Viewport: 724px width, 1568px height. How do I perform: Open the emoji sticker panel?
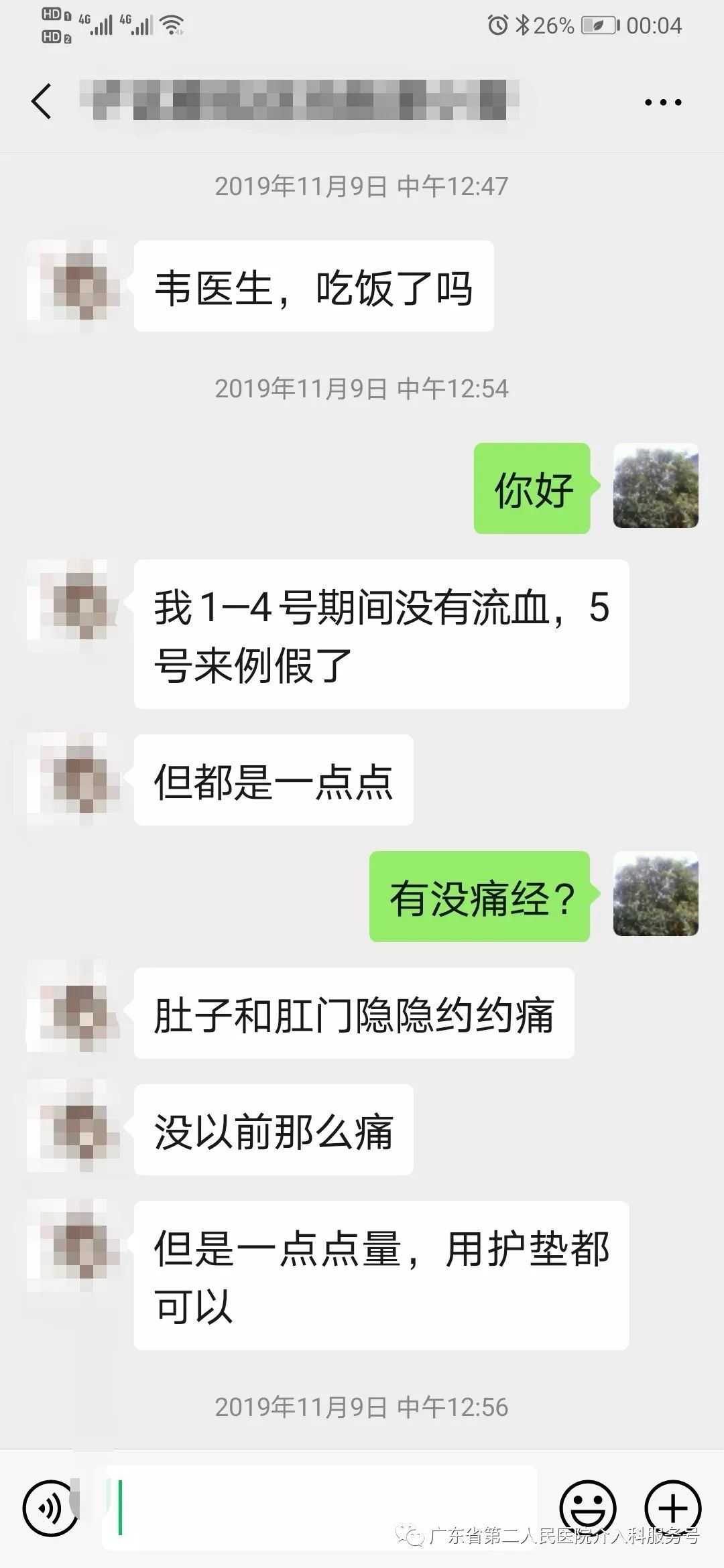pyautogui.click(x=587, y=1508)
